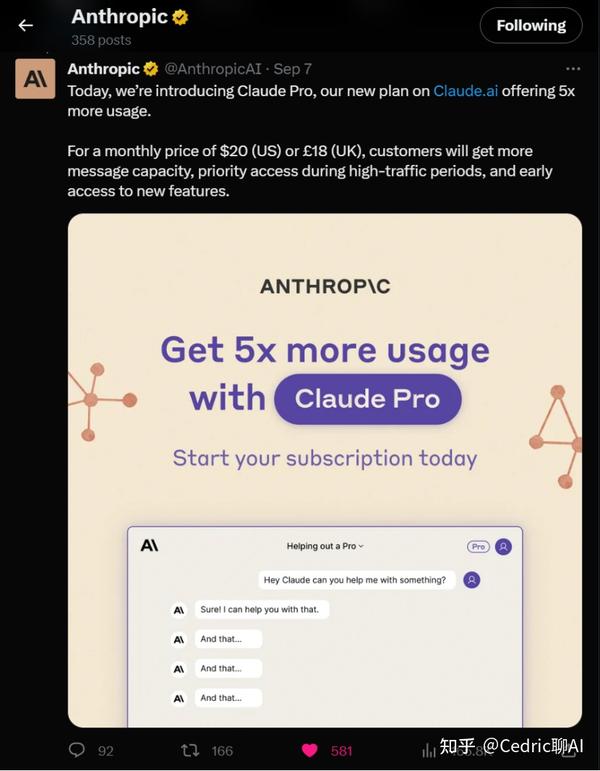
Task: Open Anthropic's profile avatar
Action: click(35, 79)
